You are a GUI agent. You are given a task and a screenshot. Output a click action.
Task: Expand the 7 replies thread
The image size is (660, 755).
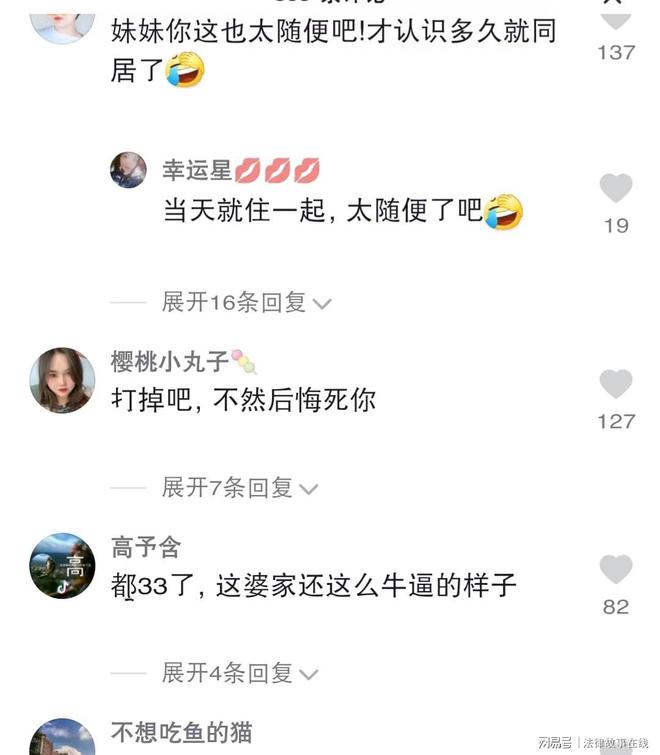click(239, 488)
